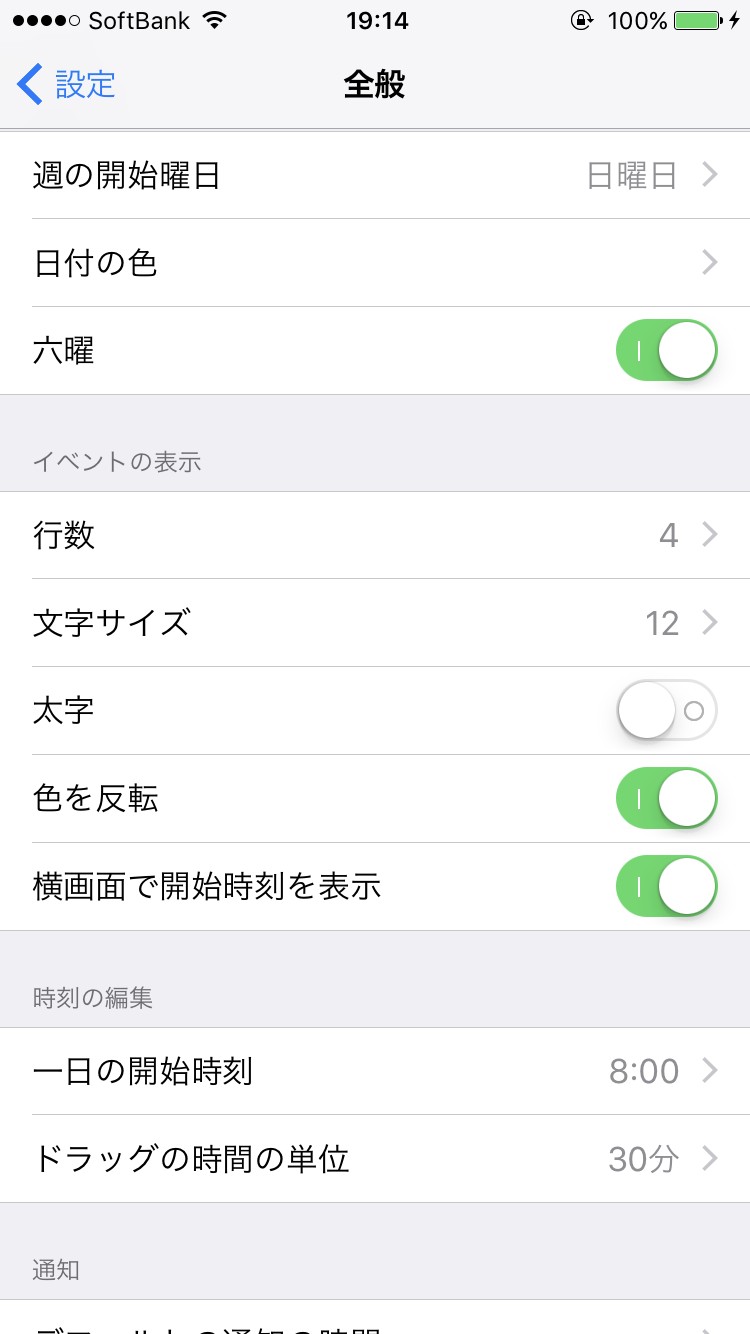This screenshot has height=1334, width=750.
Task: Change 文字サイズ value
Action: coord(375,623)
